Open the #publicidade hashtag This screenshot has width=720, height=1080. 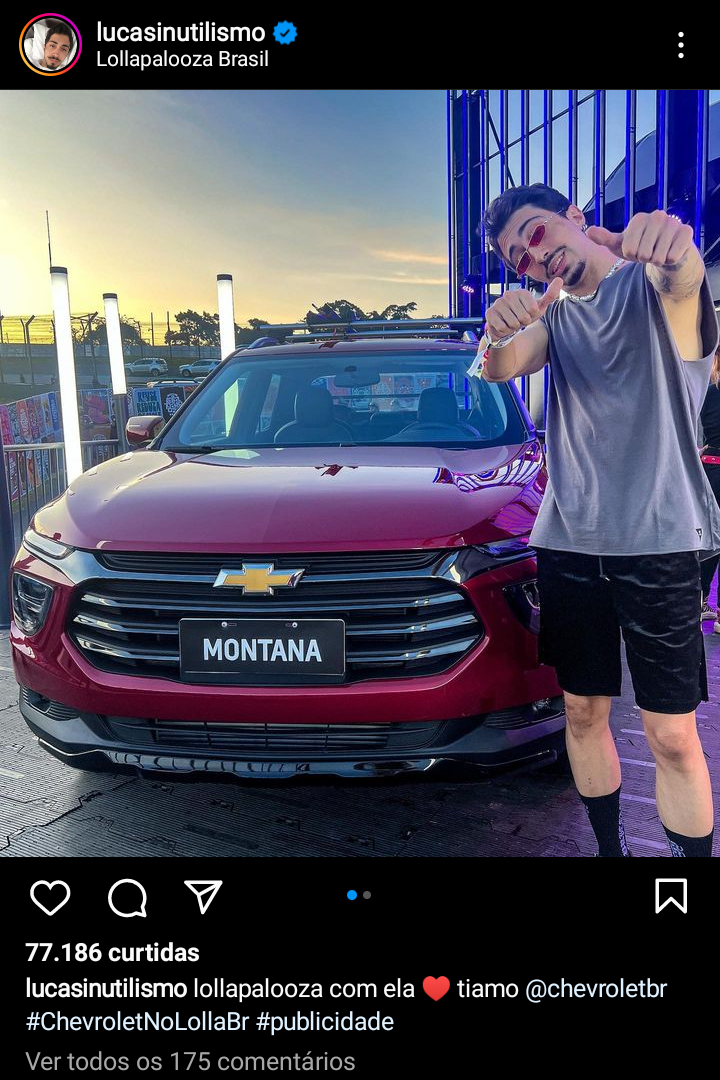click(324, 1021)
